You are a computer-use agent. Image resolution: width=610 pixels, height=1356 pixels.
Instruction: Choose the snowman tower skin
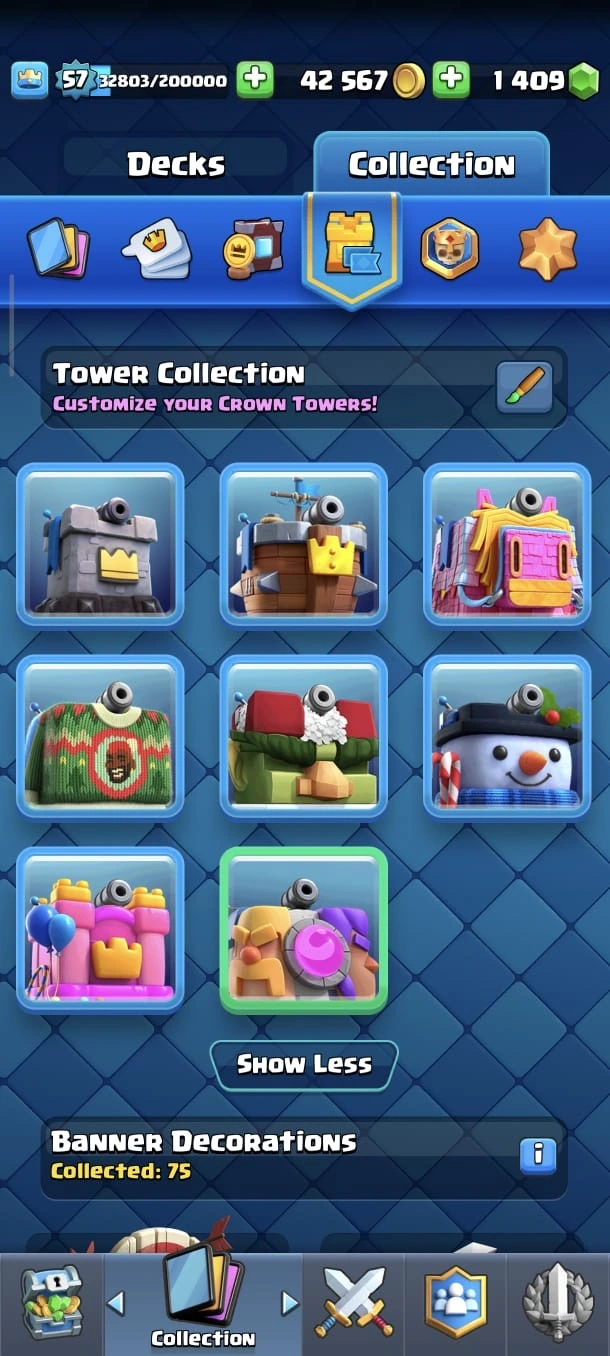[x=507, y=736]
